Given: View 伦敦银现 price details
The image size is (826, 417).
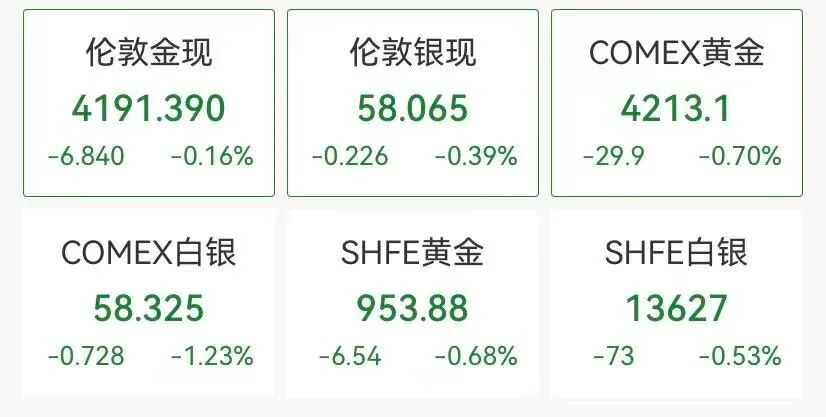Looking at the screenshot, I should [412, 104].
